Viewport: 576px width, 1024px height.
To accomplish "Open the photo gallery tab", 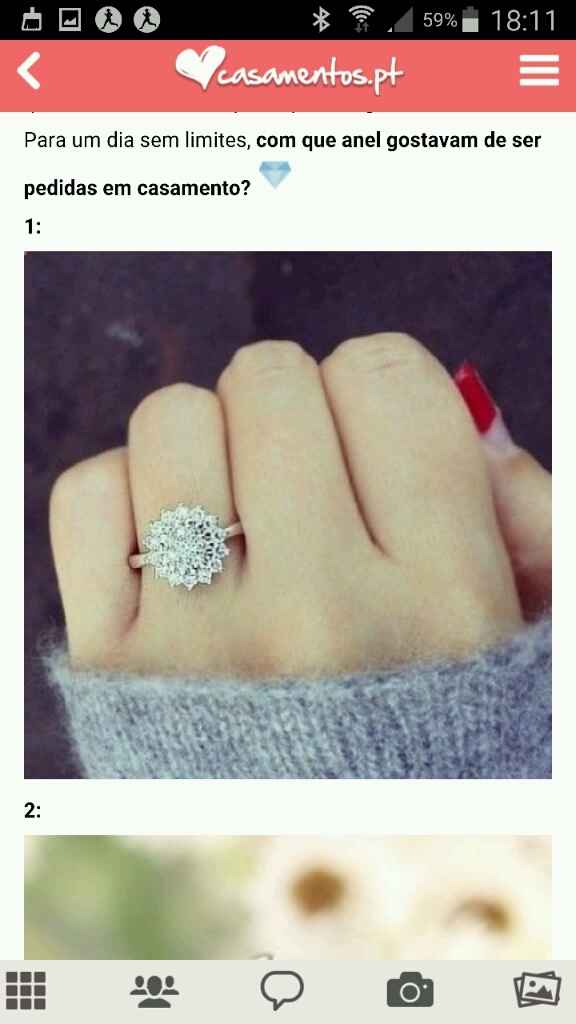I will [x=537, y=990].
